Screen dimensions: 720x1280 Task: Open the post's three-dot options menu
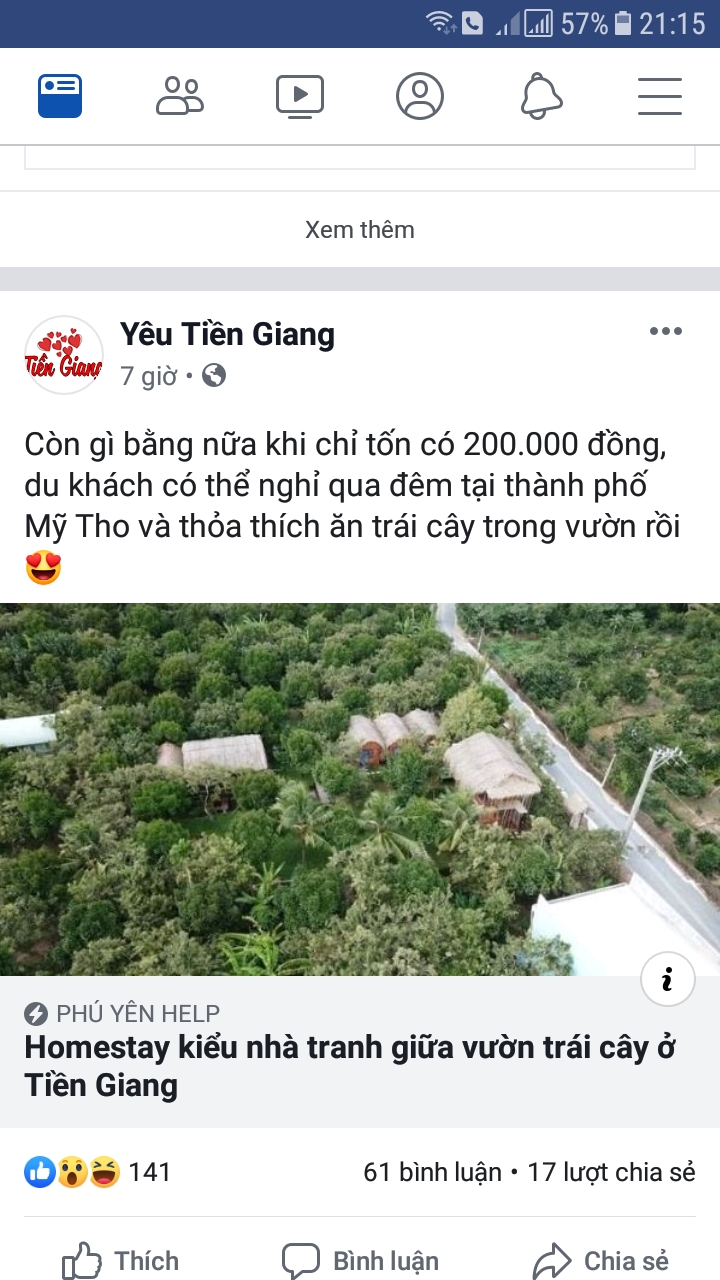pyautogui.click(x=665, y=332)
